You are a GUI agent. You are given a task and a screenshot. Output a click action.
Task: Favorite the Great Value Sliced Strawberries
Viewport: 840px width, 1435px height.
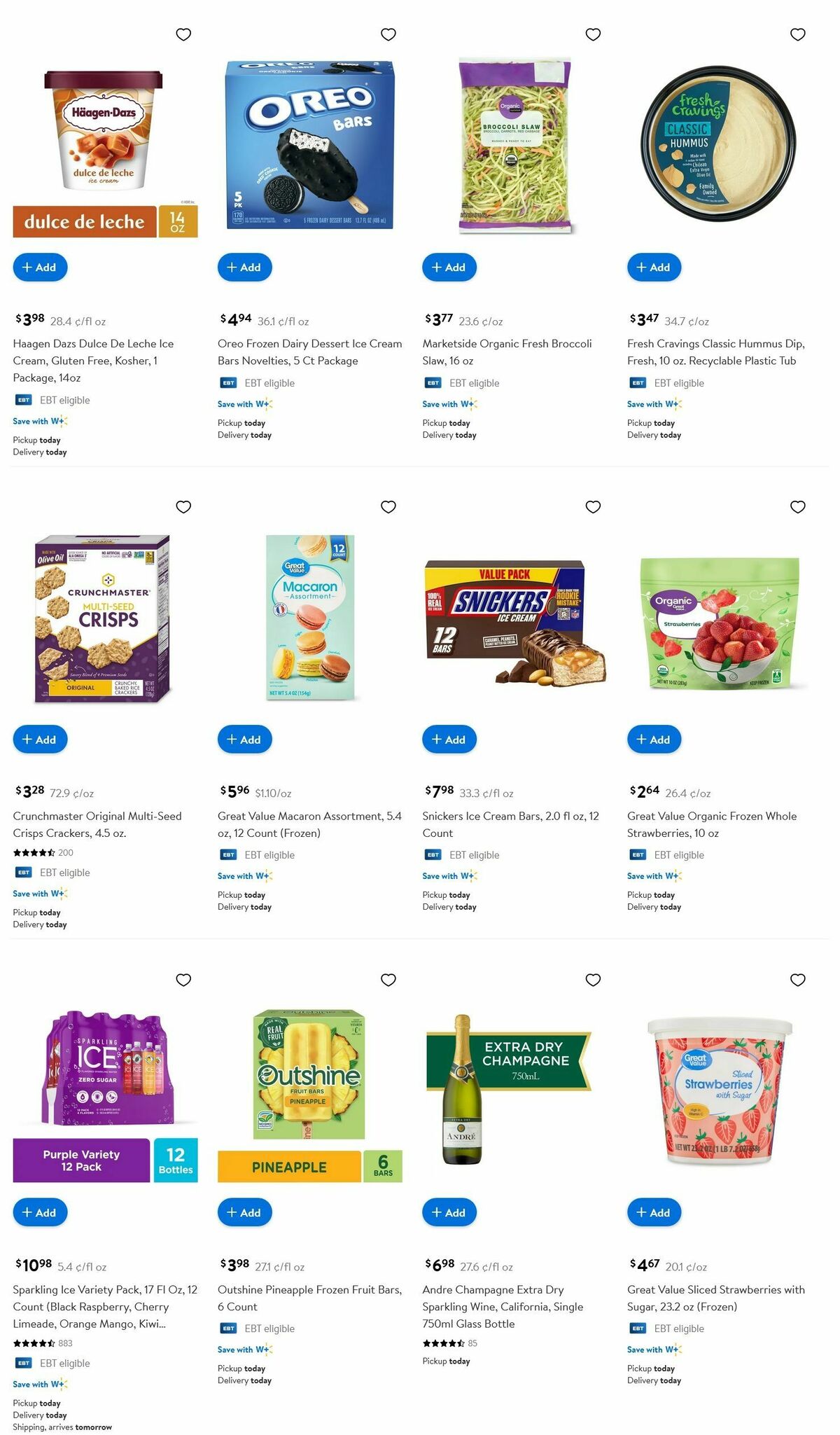coord(797,978)
